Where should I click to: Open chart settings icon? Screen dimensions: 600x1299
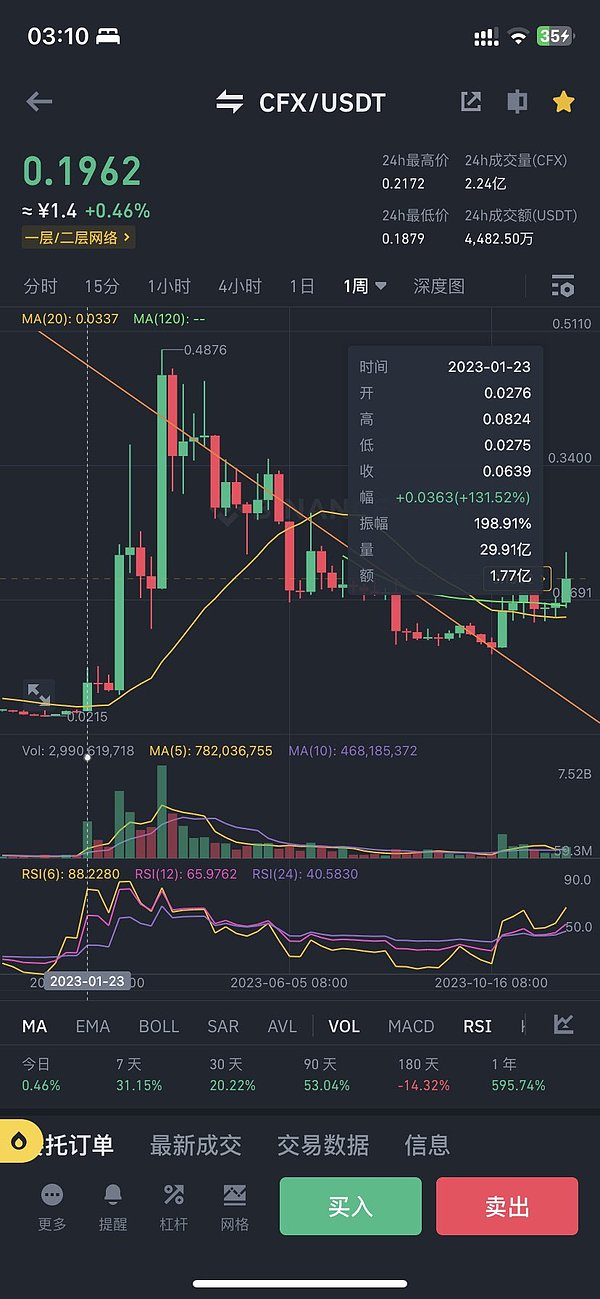coord(563,286)
